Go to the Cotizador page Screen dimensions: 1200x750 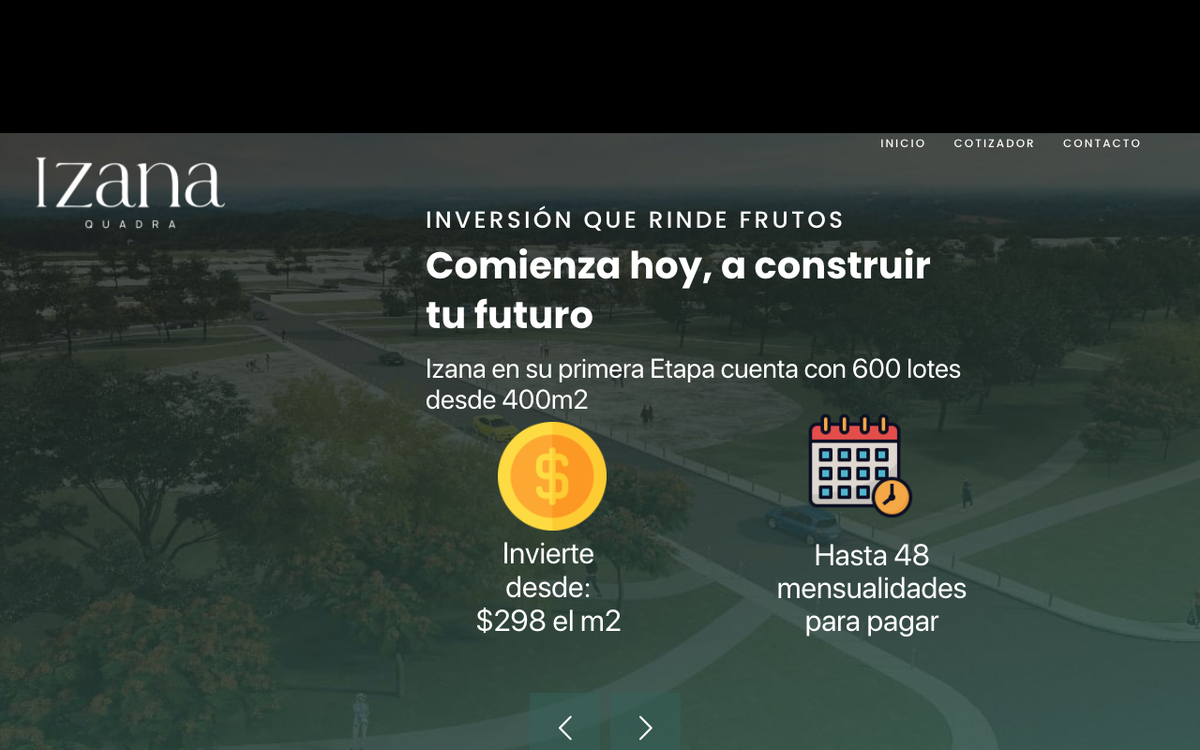pyautogui.click(x=993, y=144)
